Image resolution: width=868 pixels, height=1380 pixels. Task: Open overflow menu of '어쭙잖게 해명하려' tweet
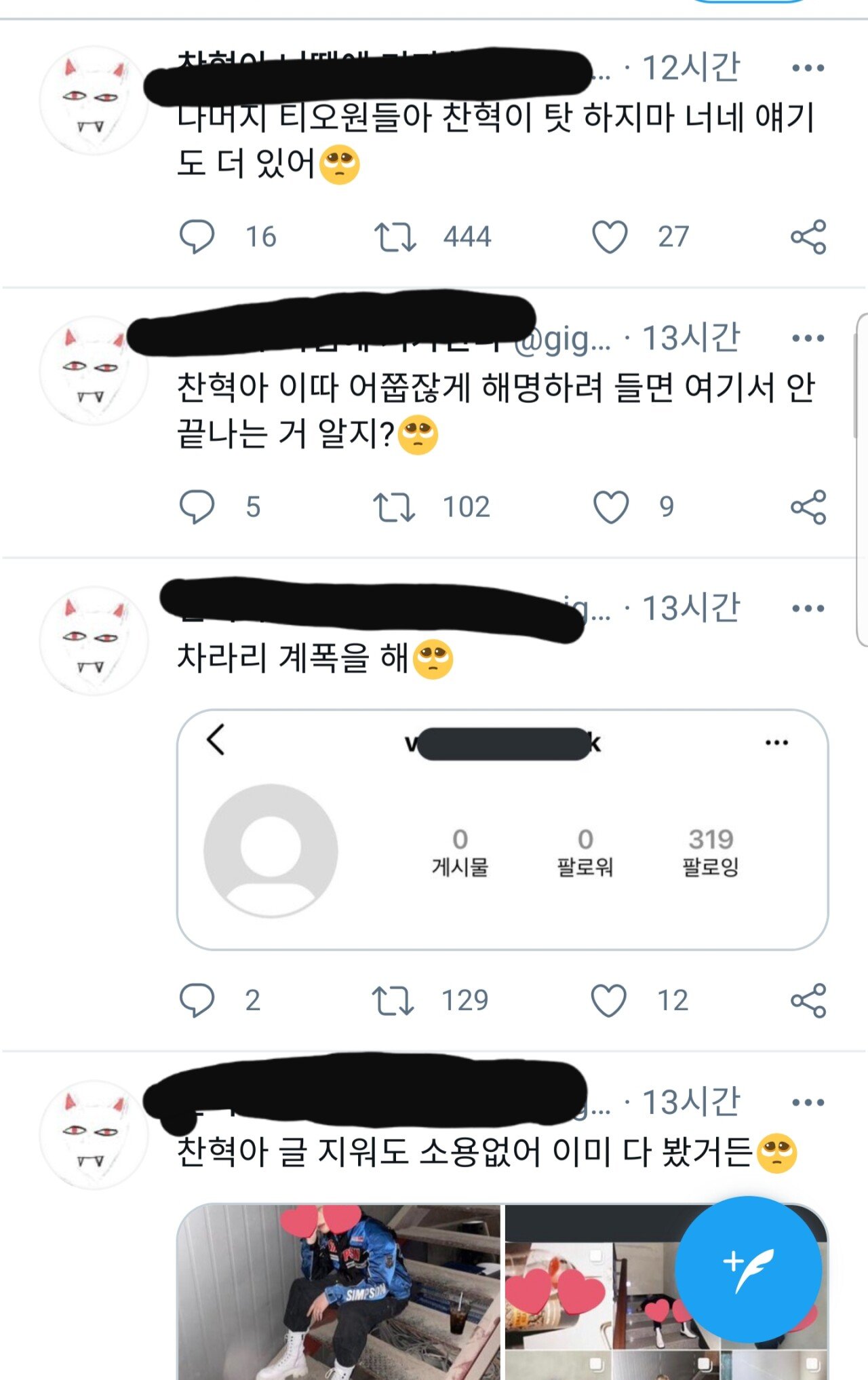(808, 338)
